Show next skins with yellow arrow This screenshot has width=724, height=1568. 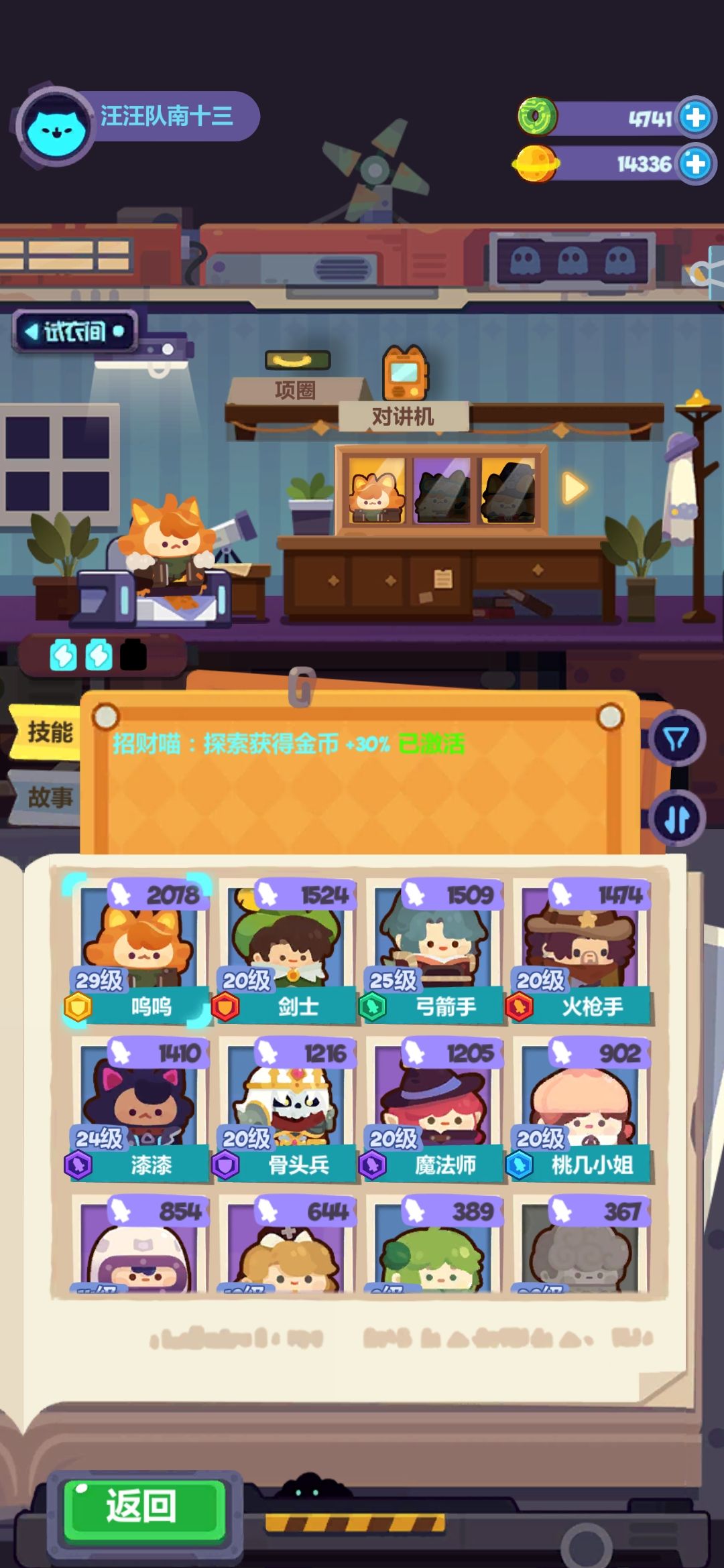click(x=574, y=488)
